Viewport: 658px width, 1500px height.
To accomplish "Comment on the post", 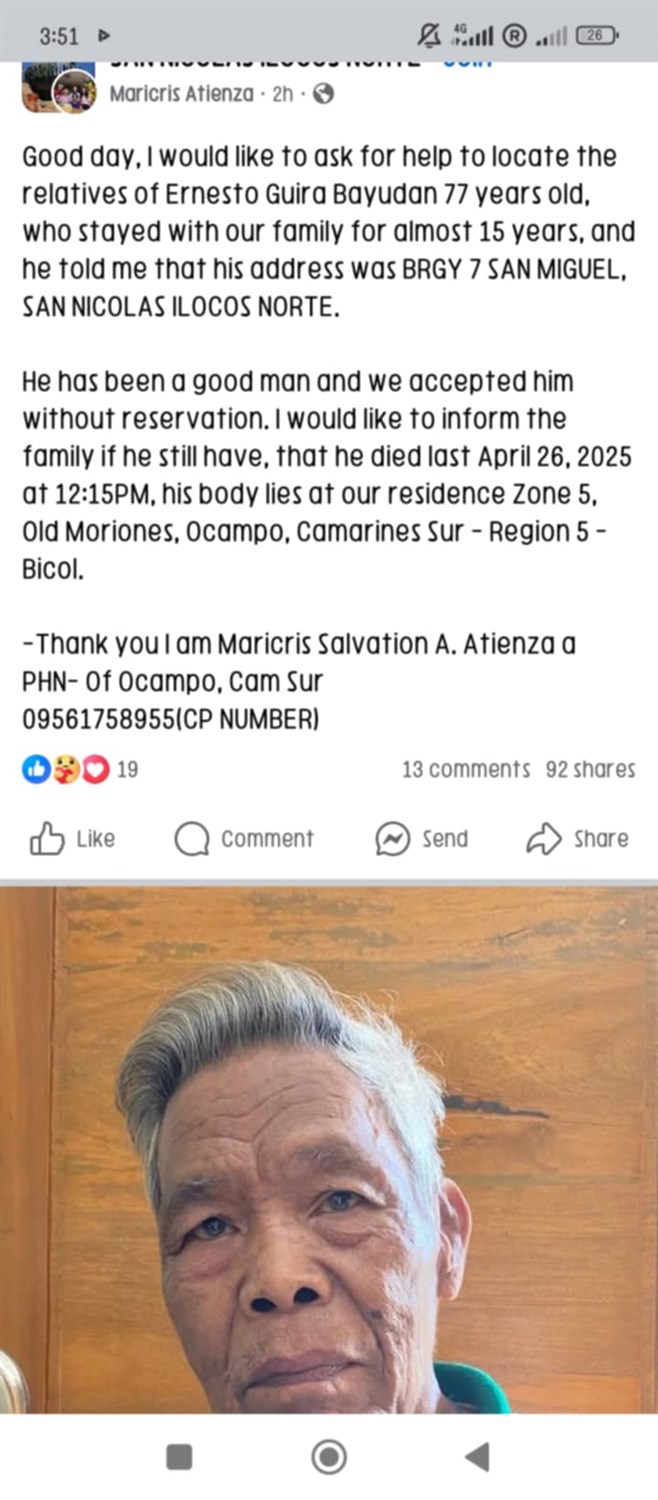I will [x=244, y=838].
